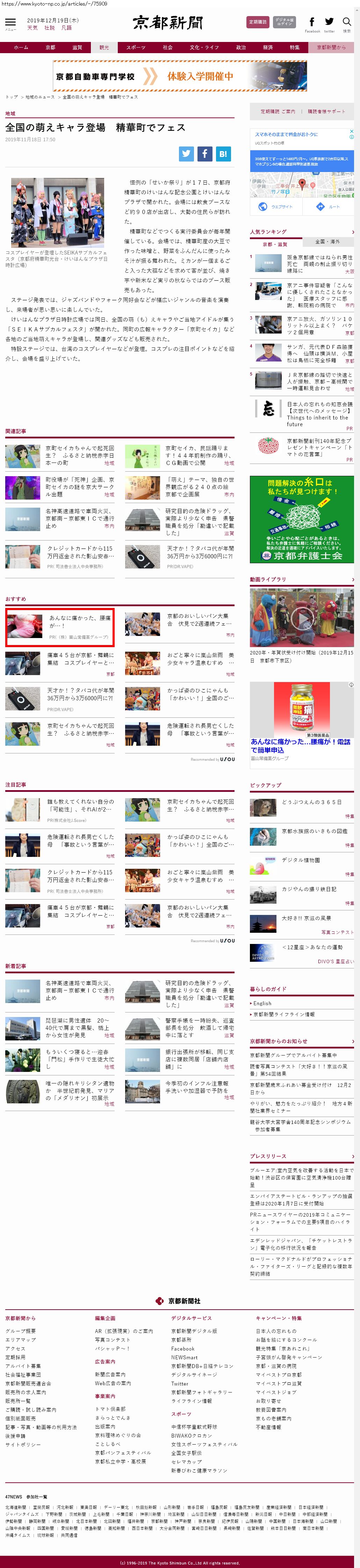Play the video in 動画ライブラリ

point(302,618)
